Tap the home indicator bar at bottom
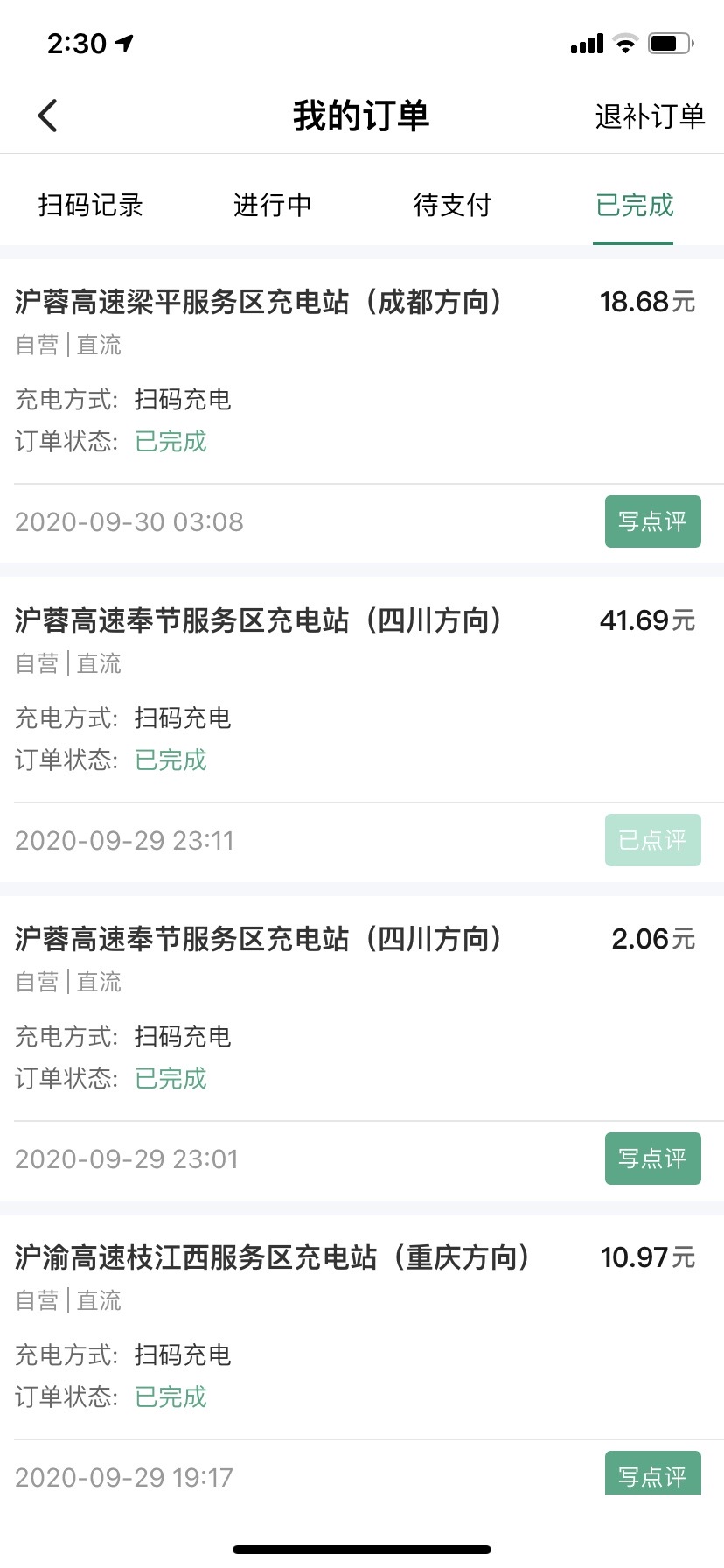Image resolution: width=724 pixels, height=1568 pixels. pyautogui.click(x=362, y=1548)
